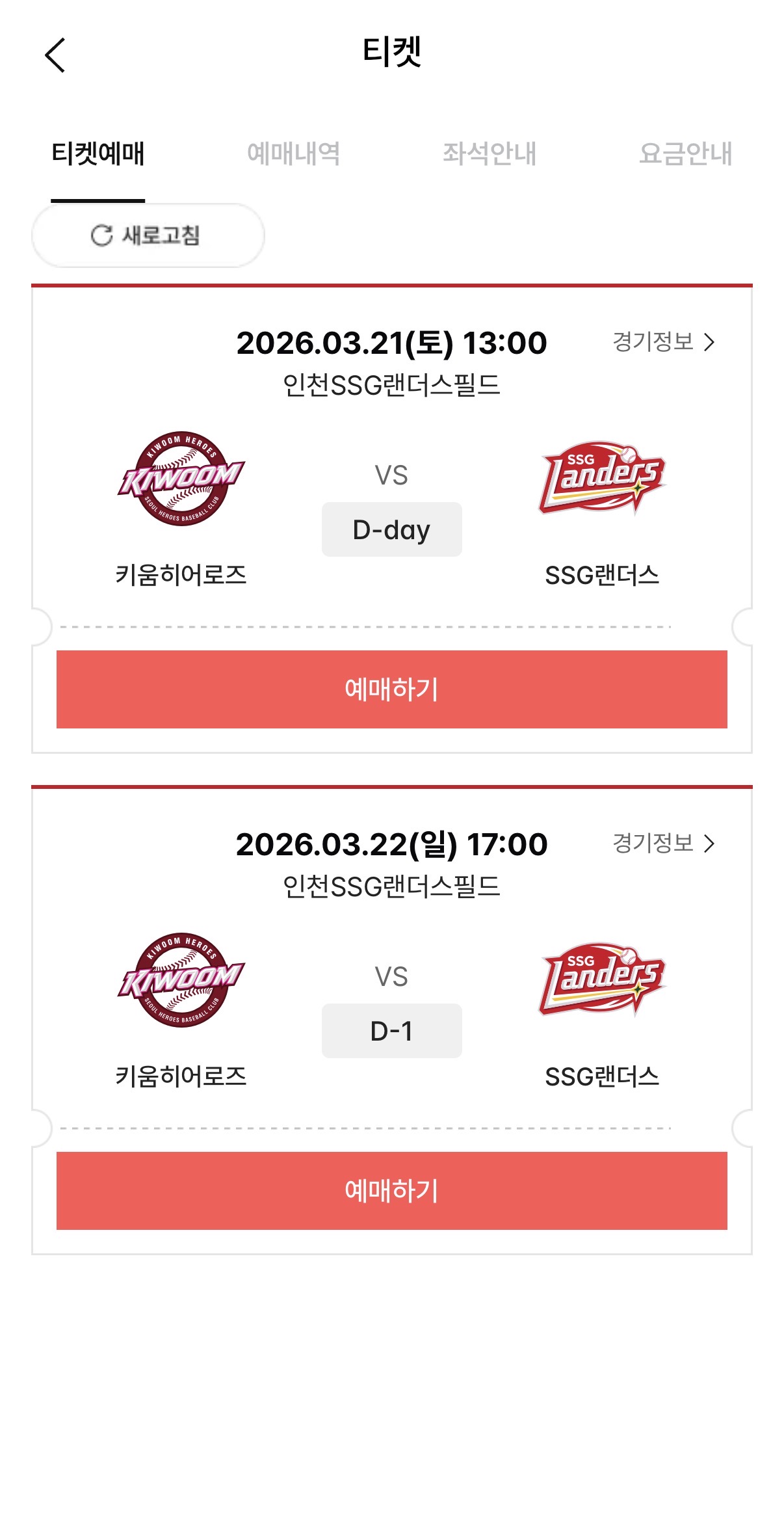Select the 요금안내 tab
Screen dimensions: 784x1518
click(x=685, y=154)
